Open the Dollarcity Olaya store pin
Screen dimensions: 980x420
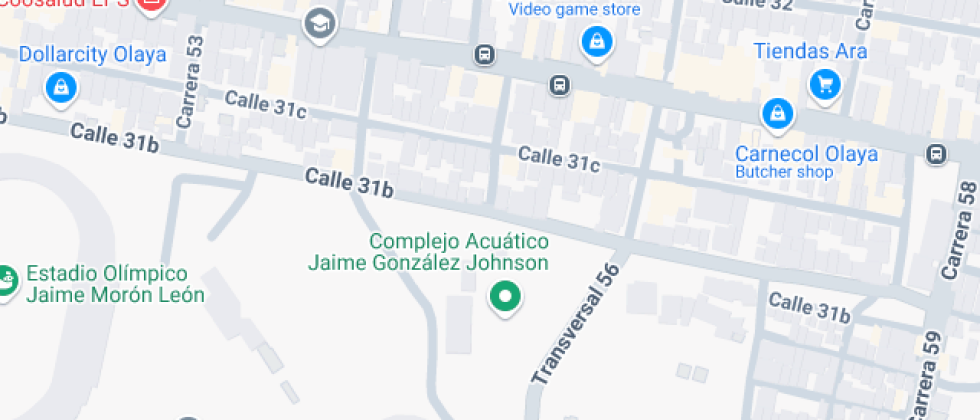62,88
